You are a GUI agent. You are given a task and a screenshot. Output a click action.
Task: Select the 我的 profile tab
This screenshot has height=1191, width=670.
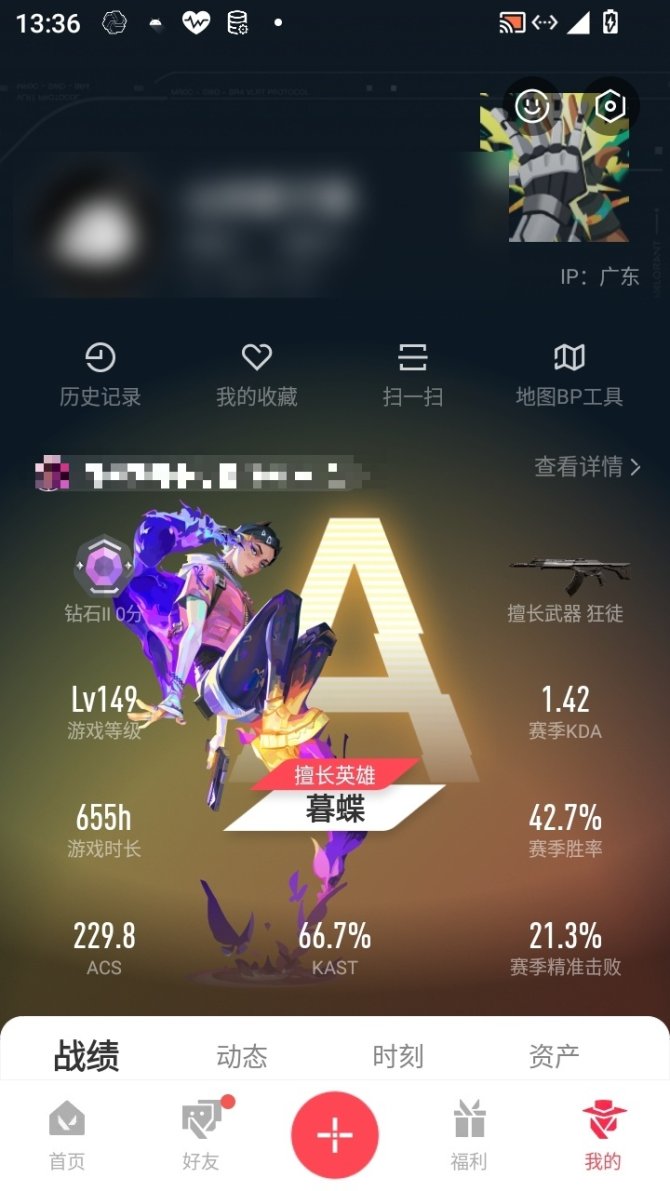pos(603,1135)
